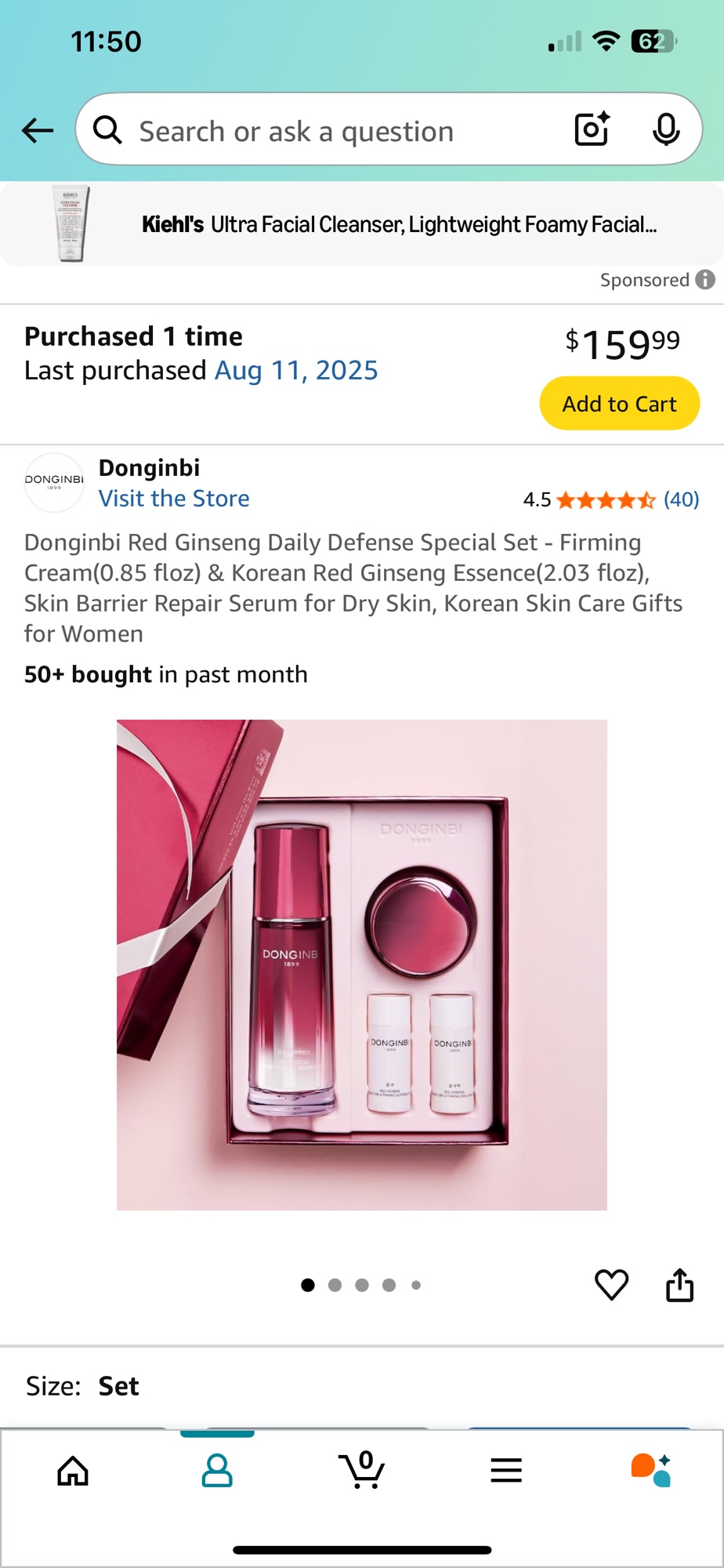Enlarge the Donginbi gift set product image
The height and width of the screenshot is (1568, 724).
pos(362,964)
